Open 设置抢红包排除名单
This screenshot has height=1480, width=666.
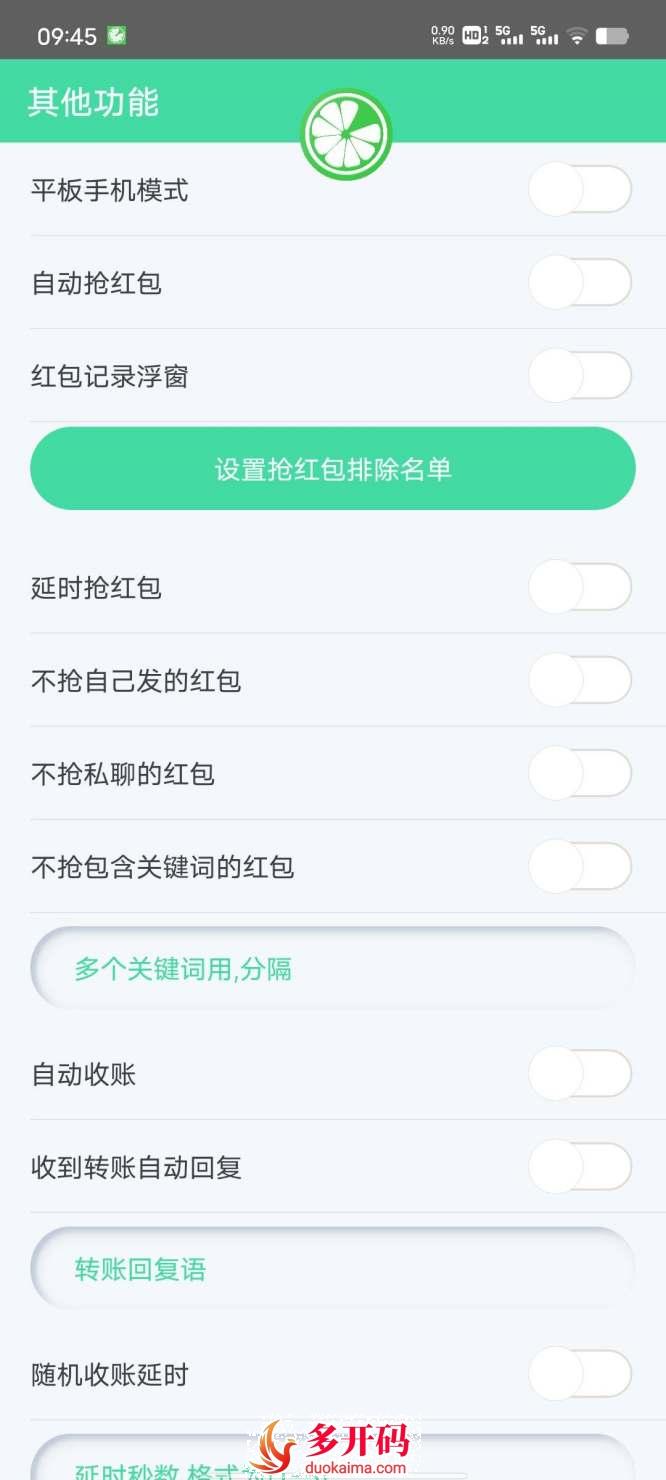pyautogui.click(x=333, y=469)
